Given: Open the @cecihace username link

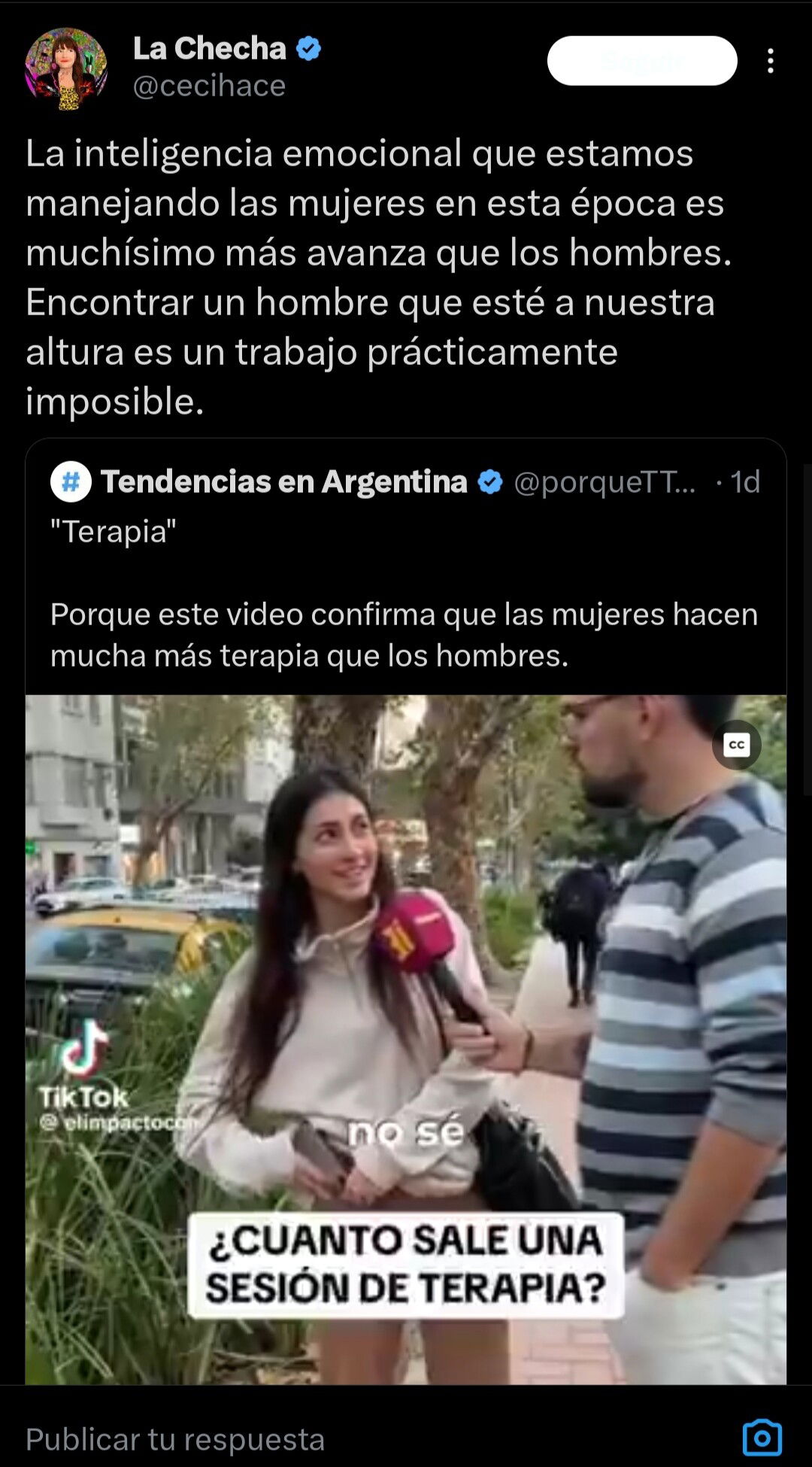Looking at the screenshot, I should click(210, 86).
